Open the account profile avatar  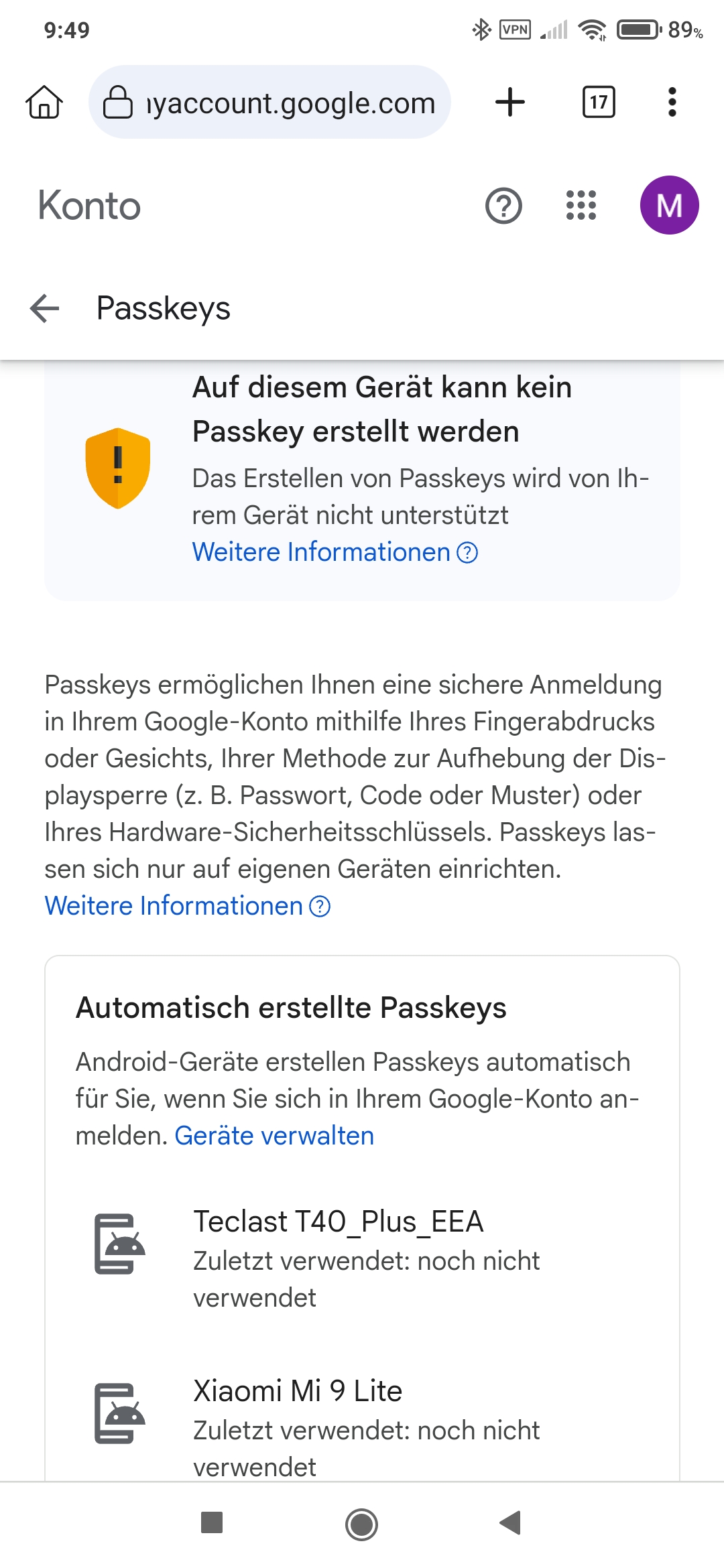coord(669,206)
